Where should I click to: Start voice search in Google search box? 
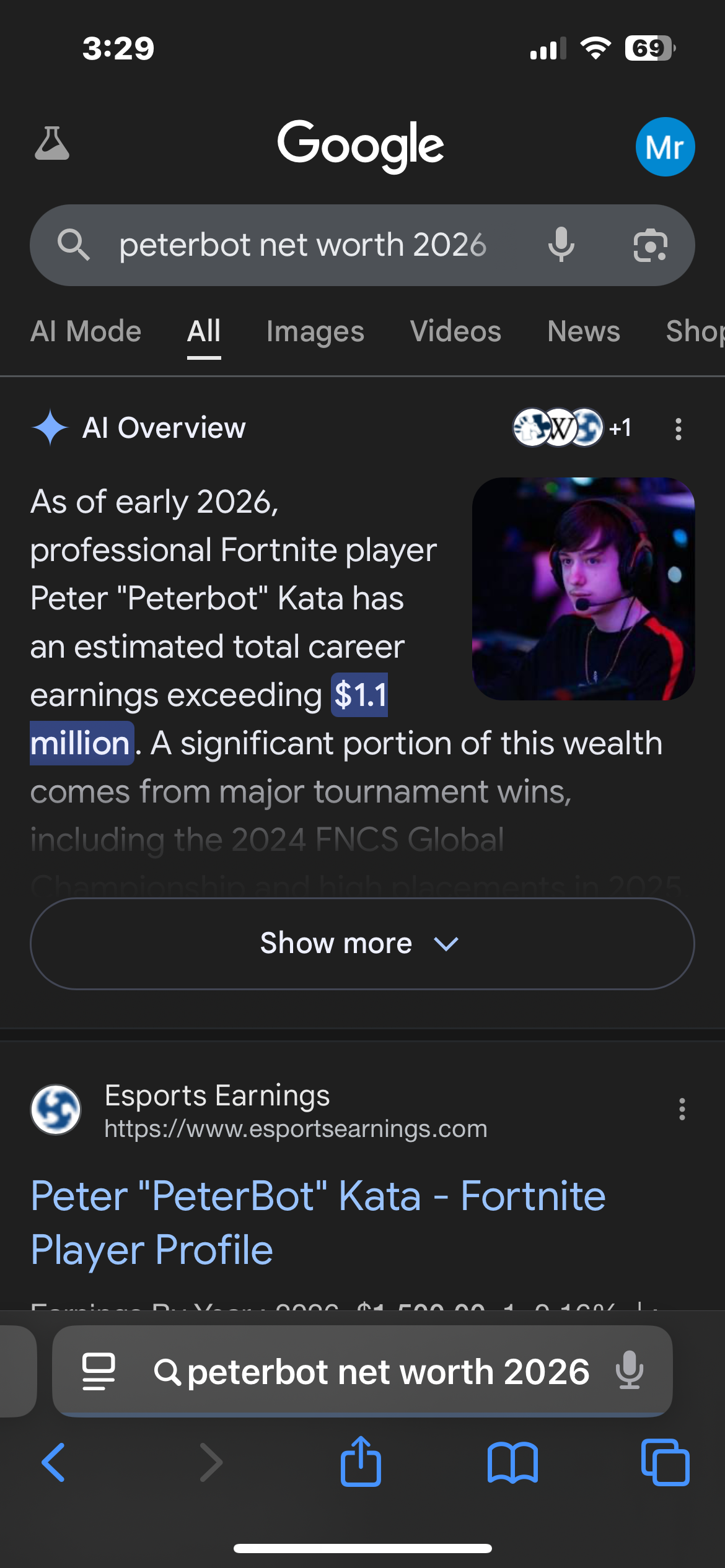(561, 245)
